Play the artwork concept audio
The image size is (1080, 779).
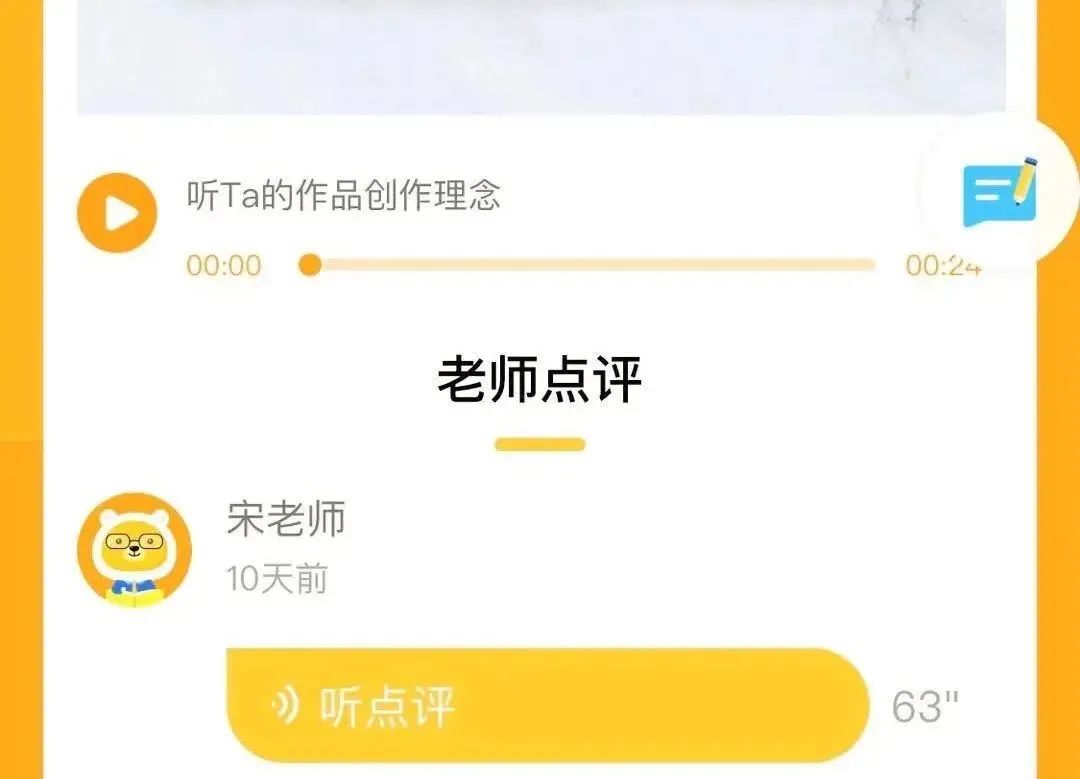coord(117,212)
